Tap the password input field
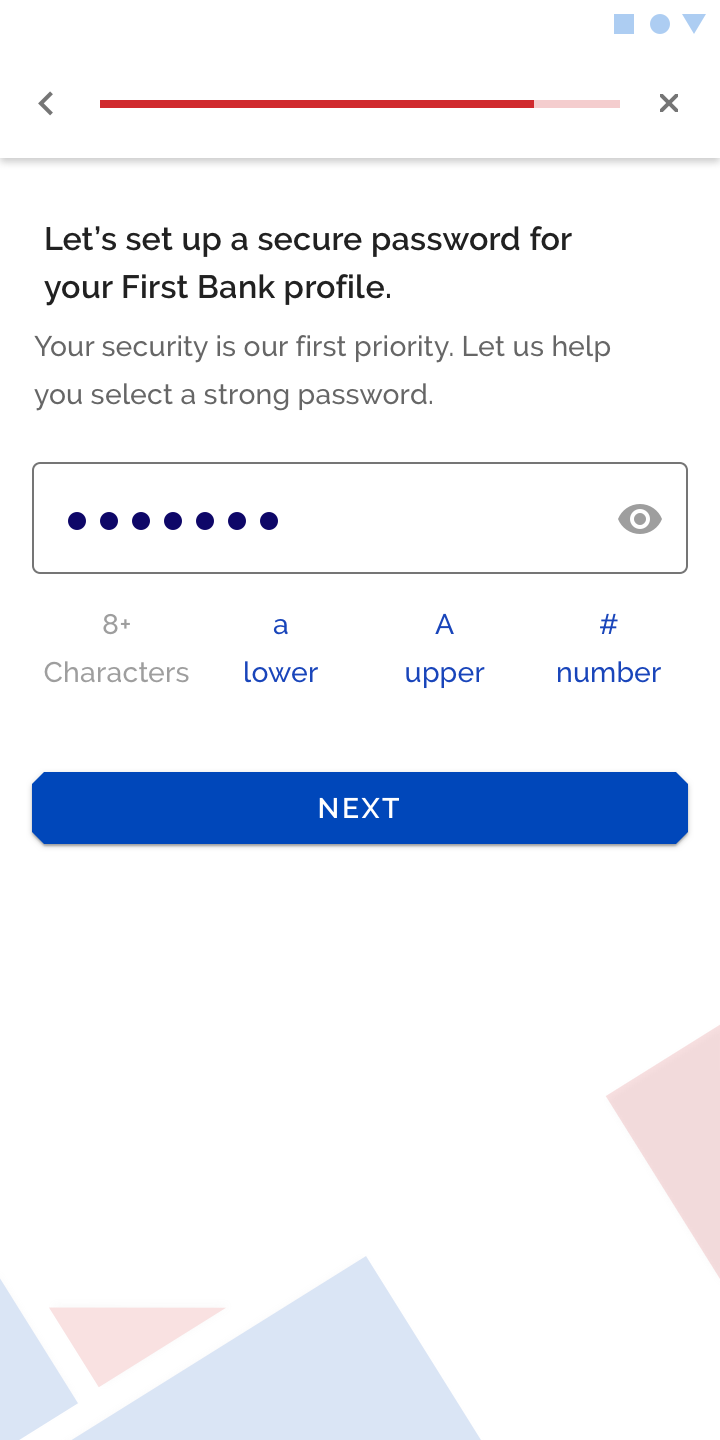720x1440 pixels. (x=360, y=518)
